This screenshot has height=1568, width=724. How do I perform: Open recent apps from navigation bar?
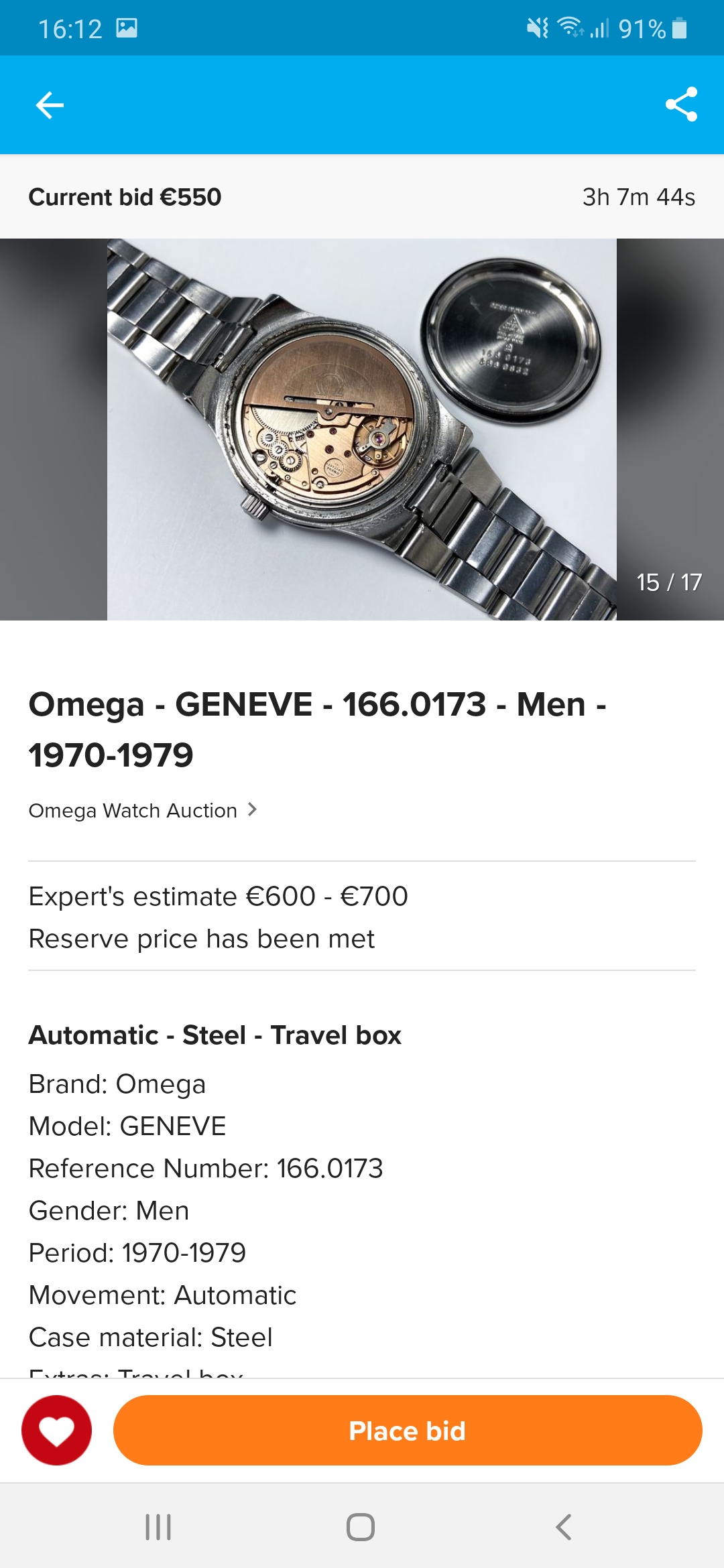pyautogui.click(x=158, y=1527)
